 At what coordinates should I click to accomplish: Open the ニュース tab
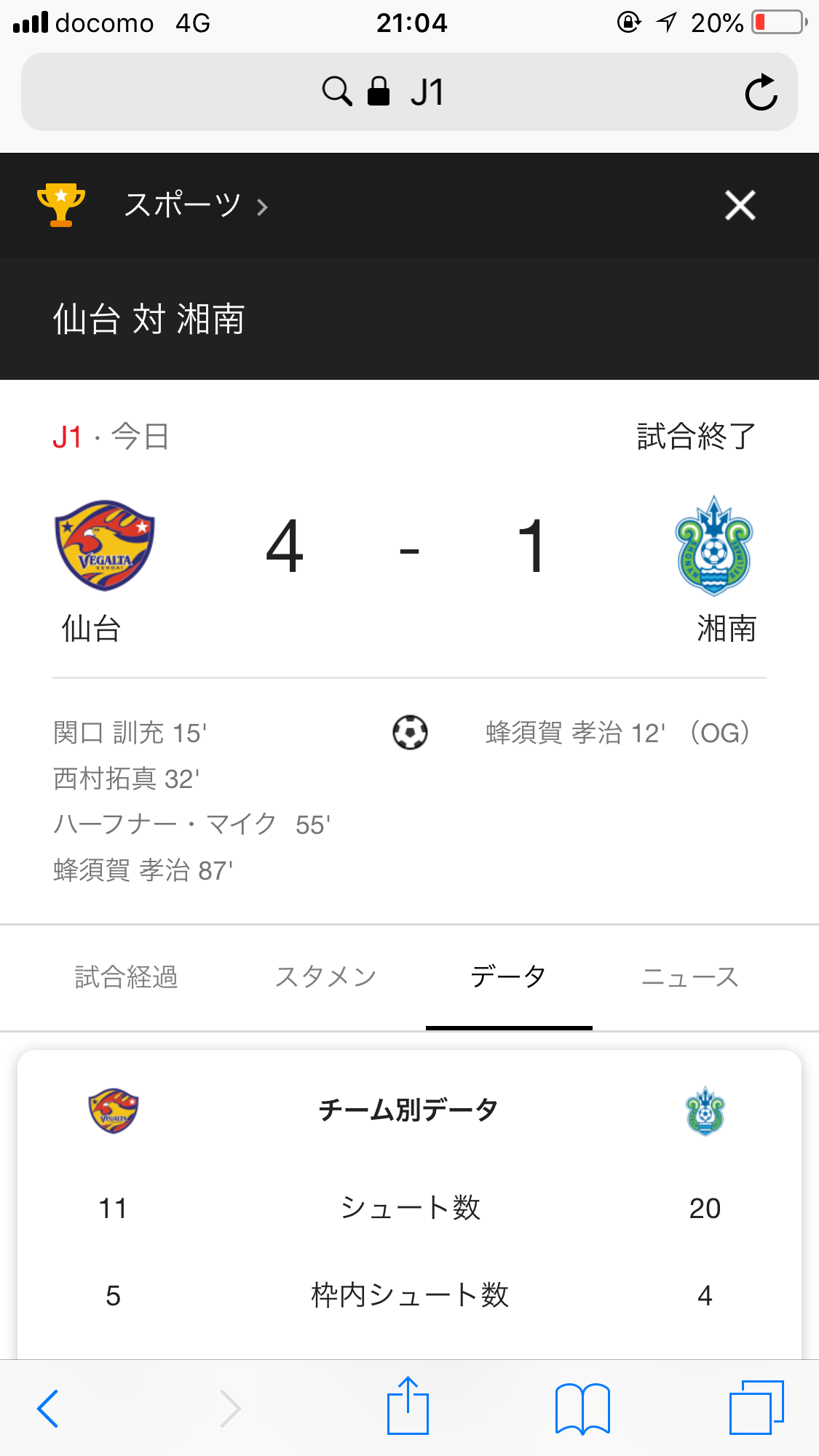pyautogui.click(x=689, y=977)
